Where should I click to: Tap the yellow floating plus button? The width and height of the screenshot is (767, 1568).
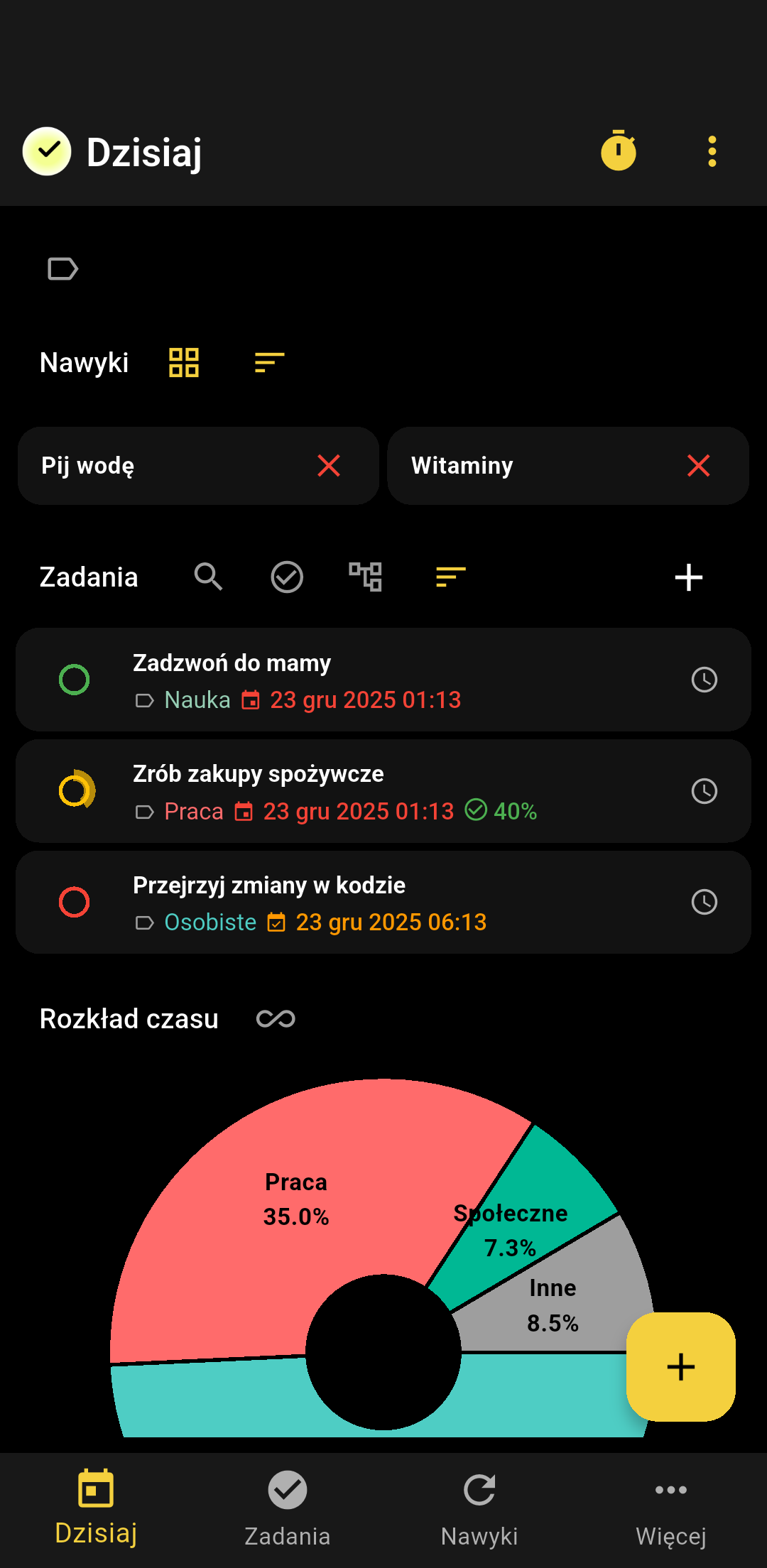pos(680,1366)
